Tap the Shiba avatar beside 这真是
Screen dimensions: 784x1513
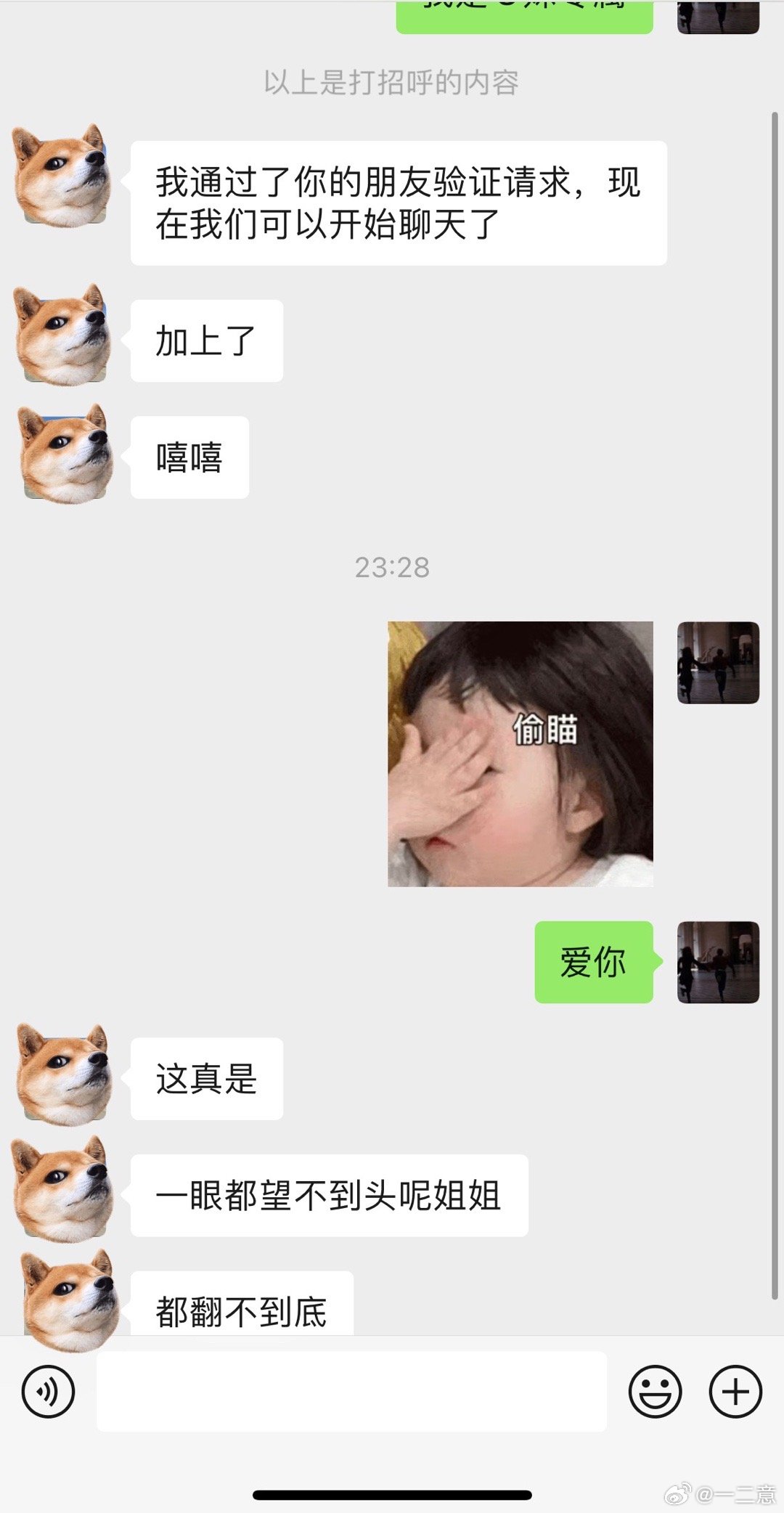click(x=64, y=1074)
